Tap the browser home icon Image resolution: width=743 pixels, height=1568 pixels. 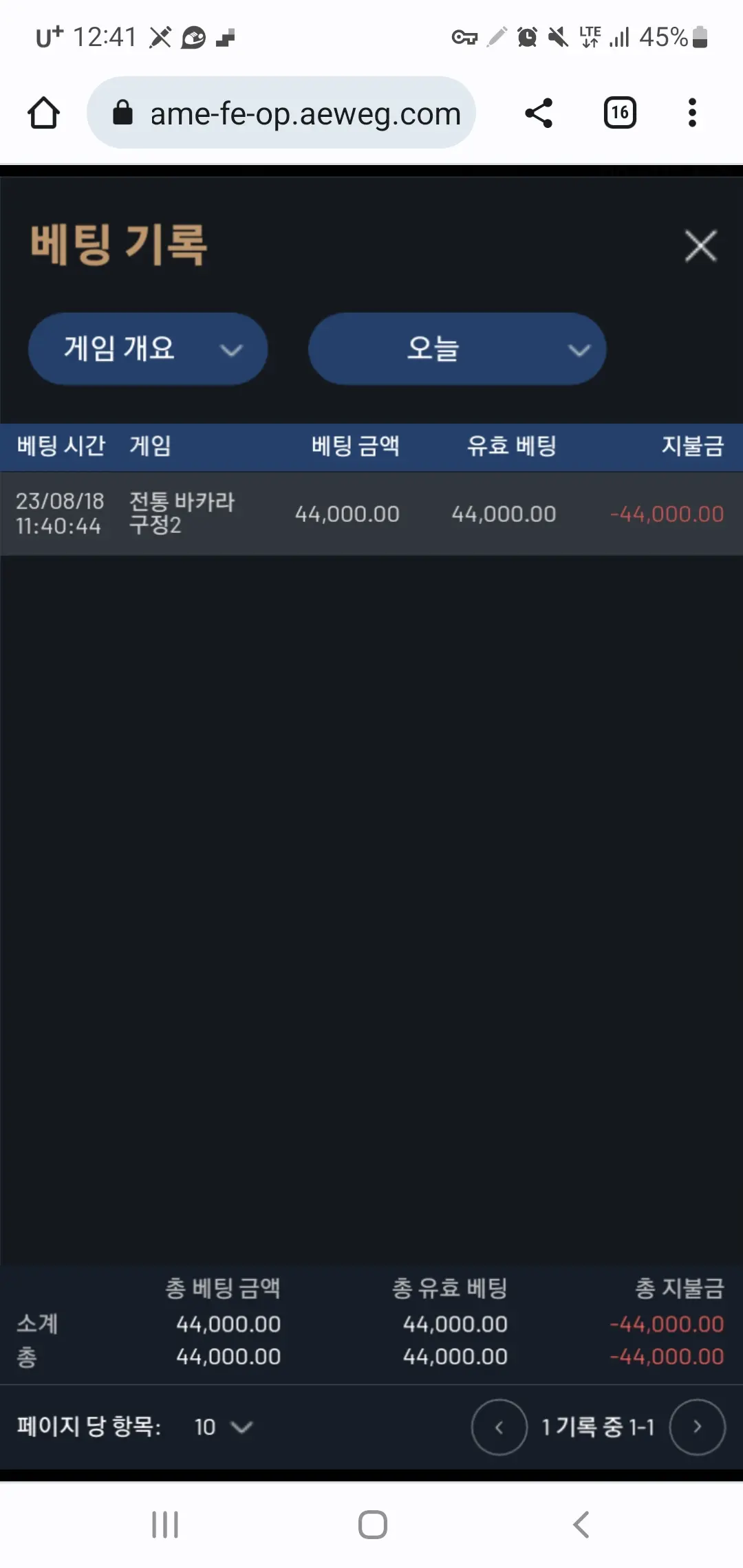tap(44, 113)
